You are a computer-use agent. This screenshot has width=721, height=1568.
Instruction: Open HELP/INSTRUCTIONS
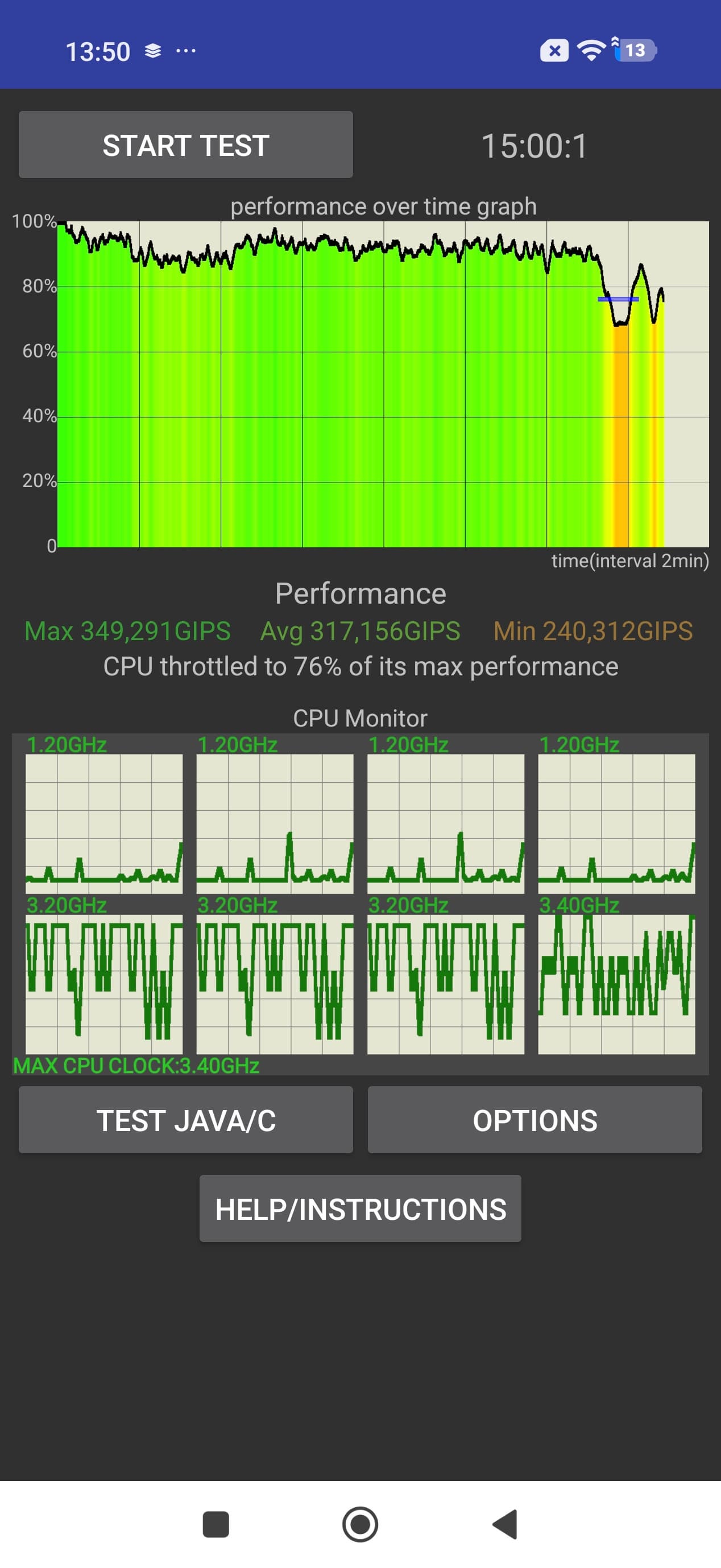pyautogui.click(x=360, y=1209)
